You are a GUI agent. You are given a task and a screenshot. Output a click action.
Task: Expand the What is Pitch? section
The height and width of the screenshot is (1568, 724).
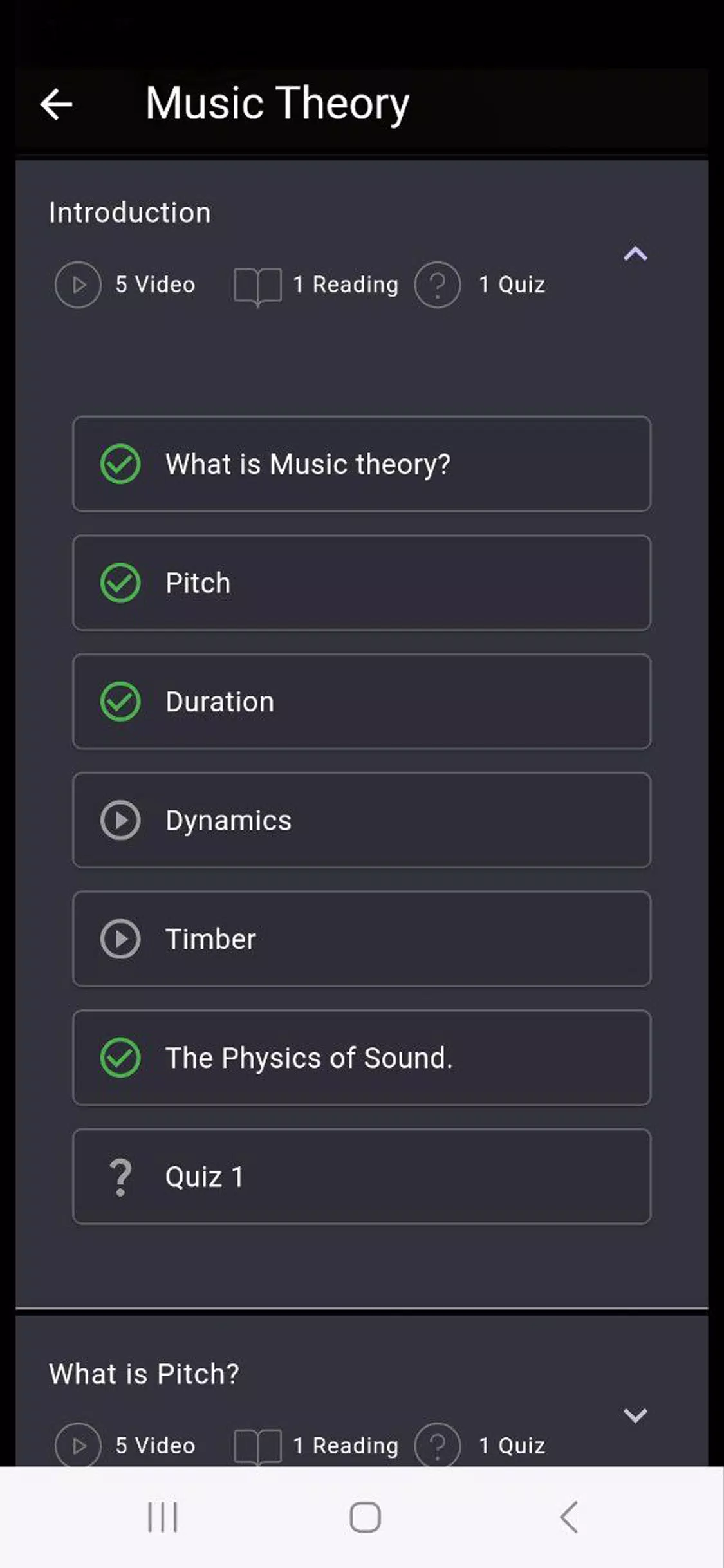pos(635,1415)
